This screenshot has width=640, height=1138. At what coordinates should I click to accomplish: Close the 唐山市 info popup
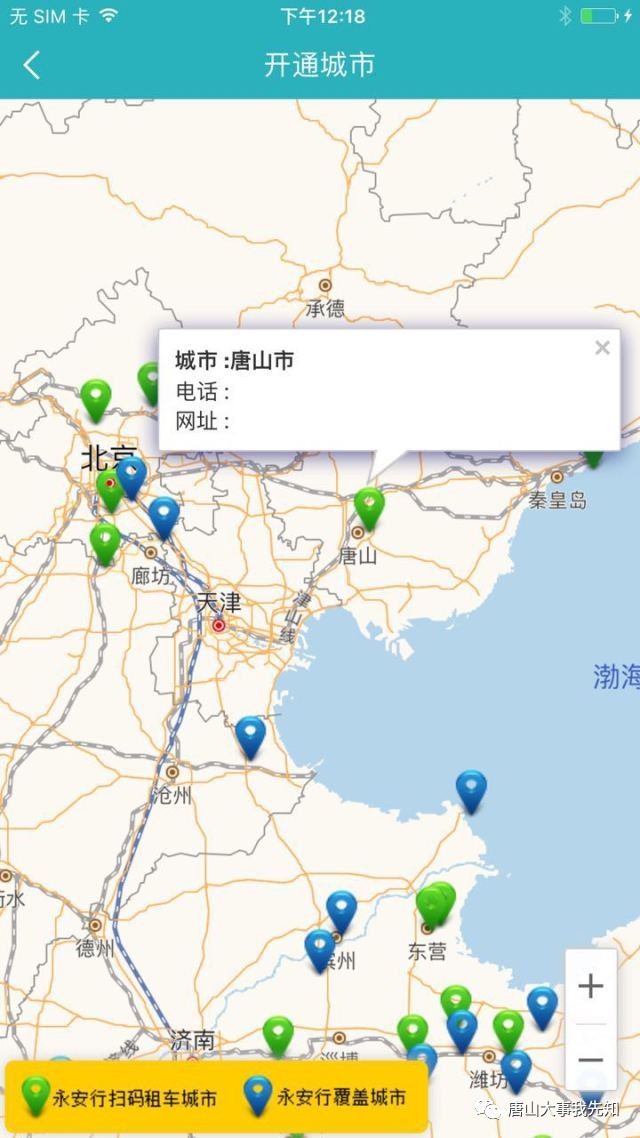(602, 348)
